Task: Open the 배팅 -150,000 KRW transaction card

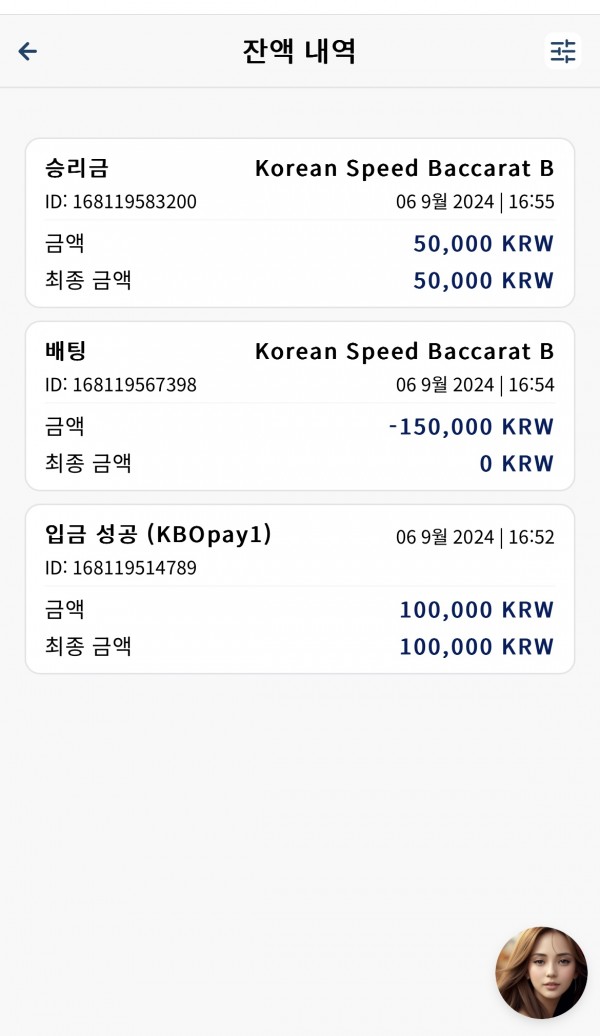Action: pyautogui.click(x=300, y=406)
